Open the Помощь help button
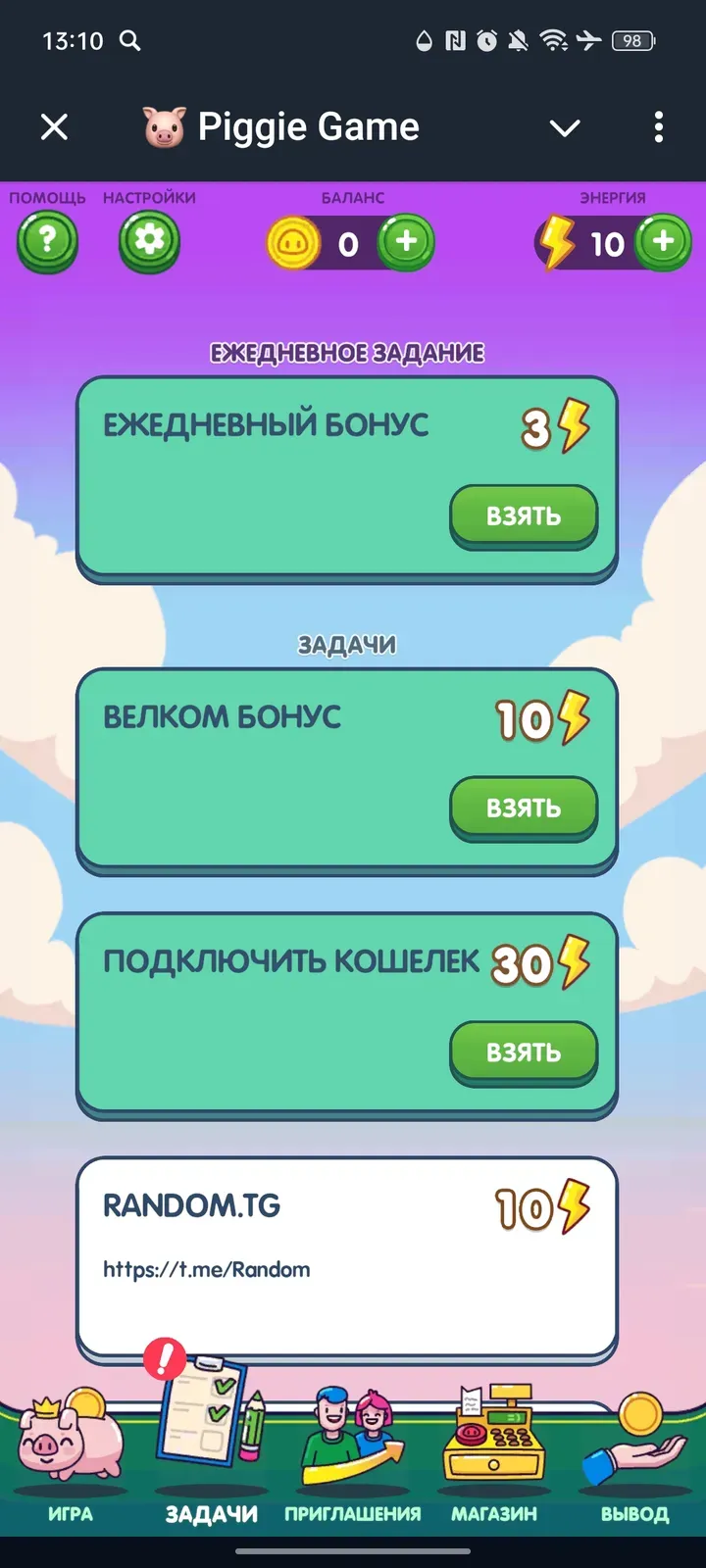The image size is (706, 1568). coord(47,242)
